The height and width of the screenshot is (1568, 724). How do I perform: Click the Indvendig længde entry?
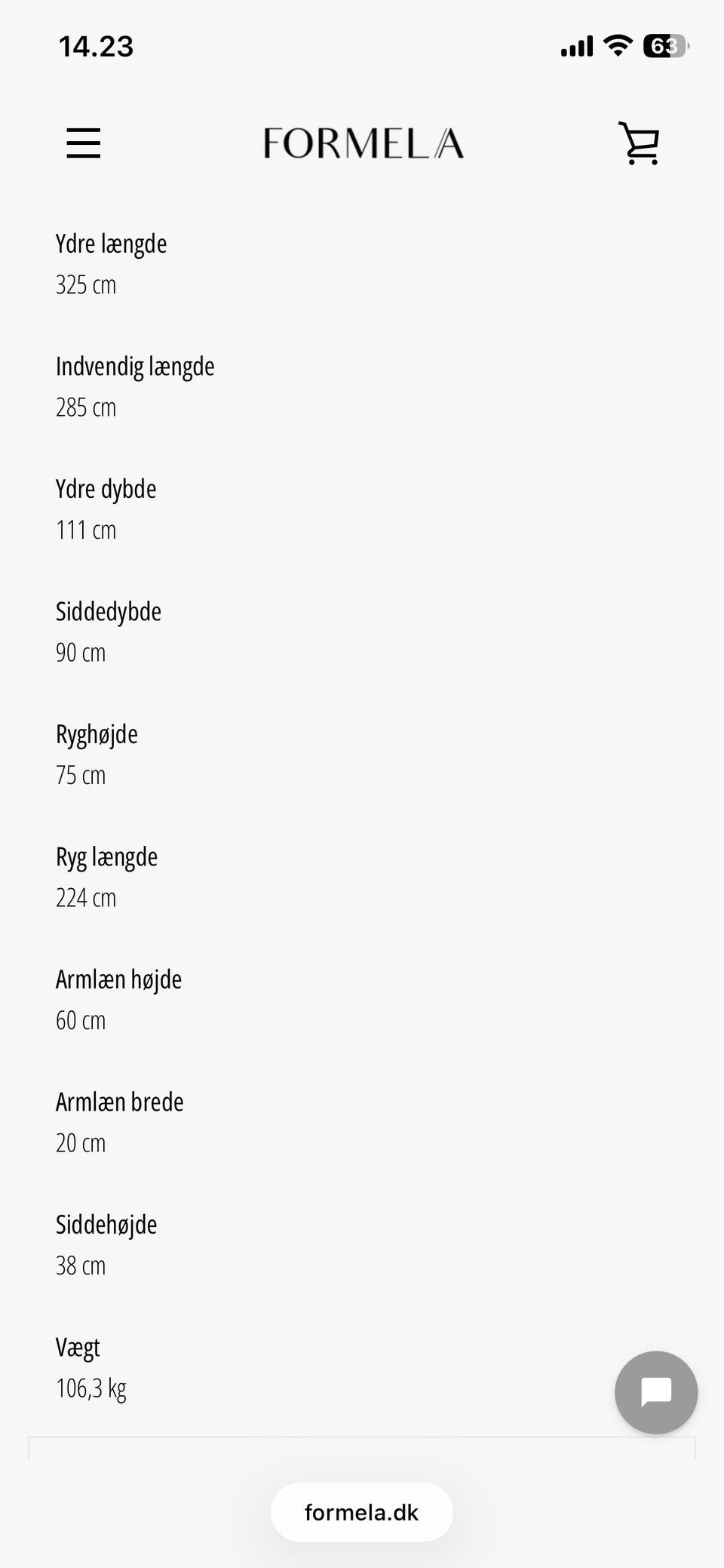pos(135,366)
